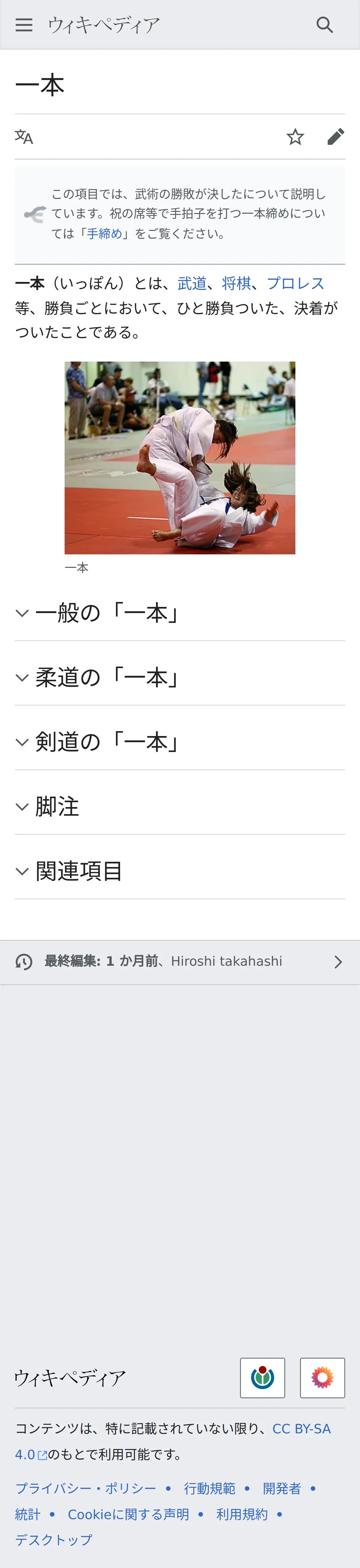Open last edited history by Hiroshi takahashi
The height and width of the screenshot is (1568, 360).
[x=180, y=962]
